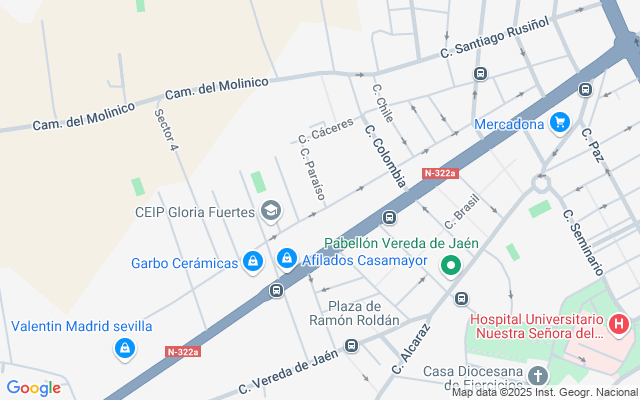Select the Pabellón Vereda de Jaén marker
This screenshot has height=400, width=640.
450,265
